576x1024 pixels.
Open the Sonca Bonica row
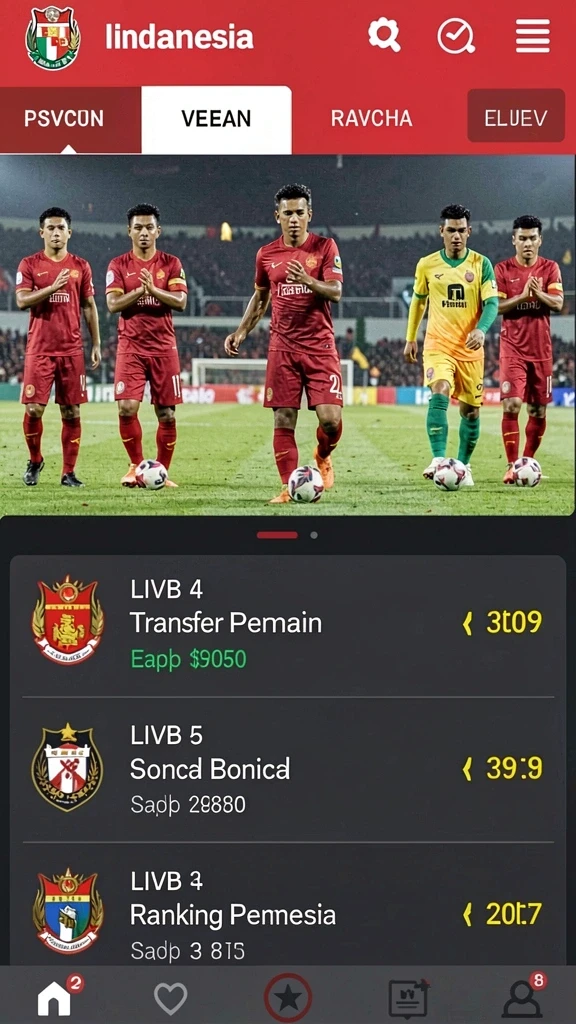point(287,769)
